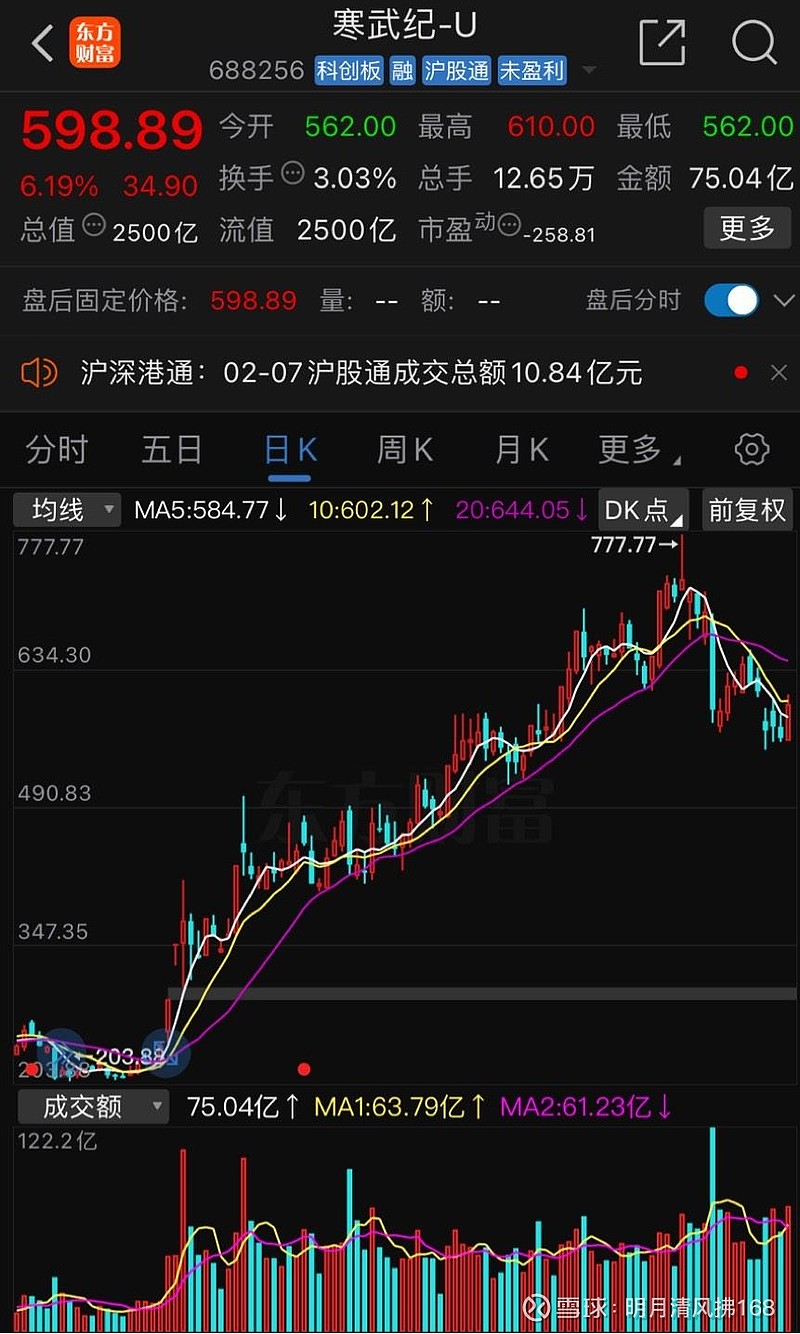Open chart settings gear icon
Image resolution: width=800 pixels, height=1334 pixels.
point(752,450)
